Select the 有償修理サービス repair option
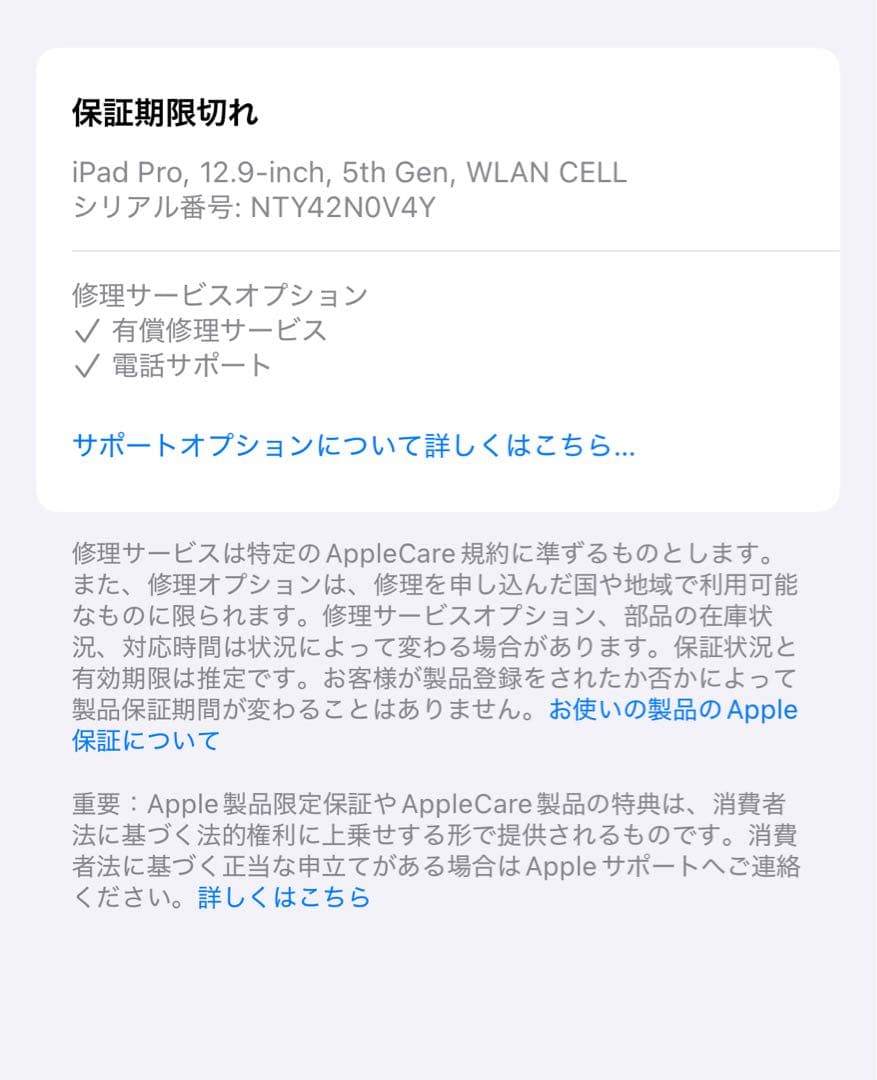The height and width of the screenshot is (1080, 877). click(219, 330)
